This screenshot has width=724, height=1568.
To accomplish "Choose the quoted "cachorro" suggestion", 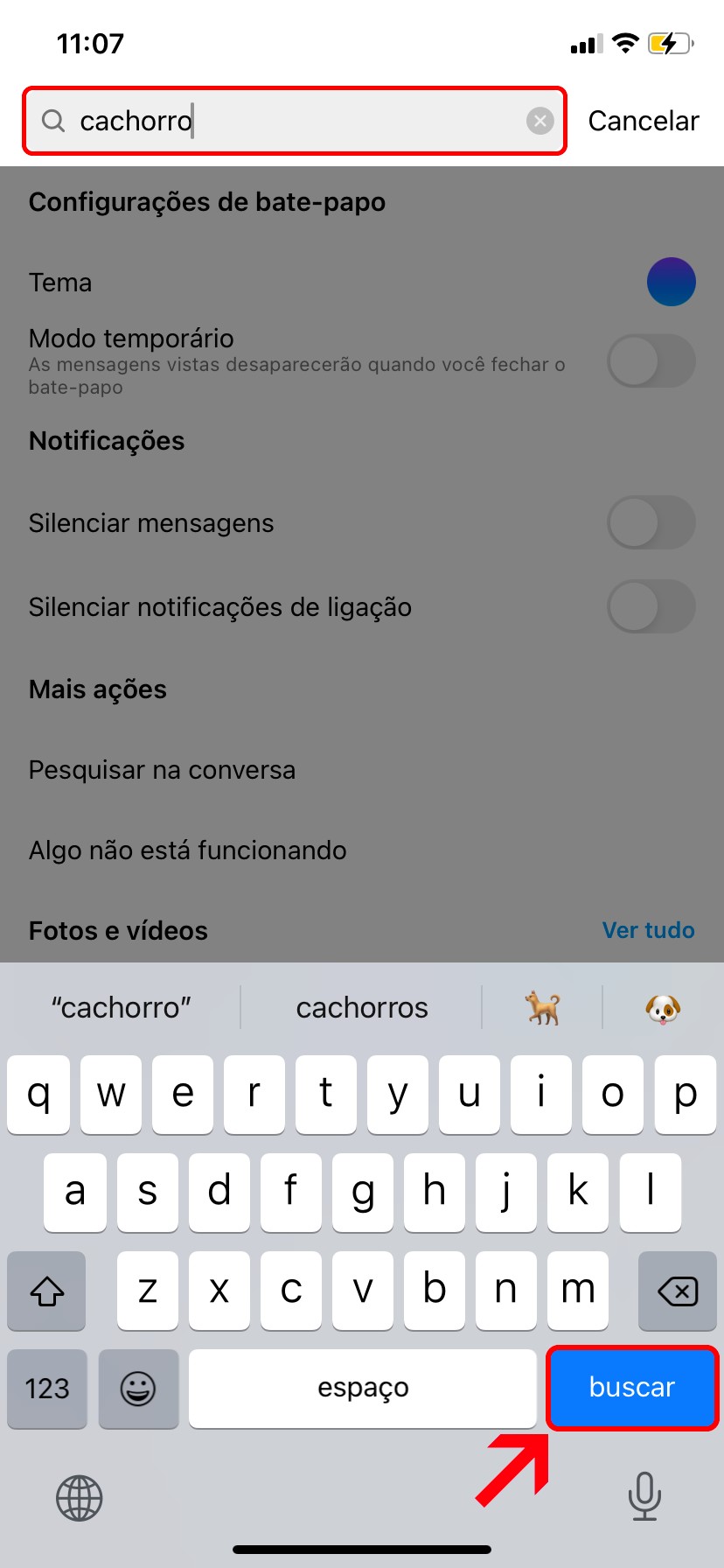I will click(121, 1008).
